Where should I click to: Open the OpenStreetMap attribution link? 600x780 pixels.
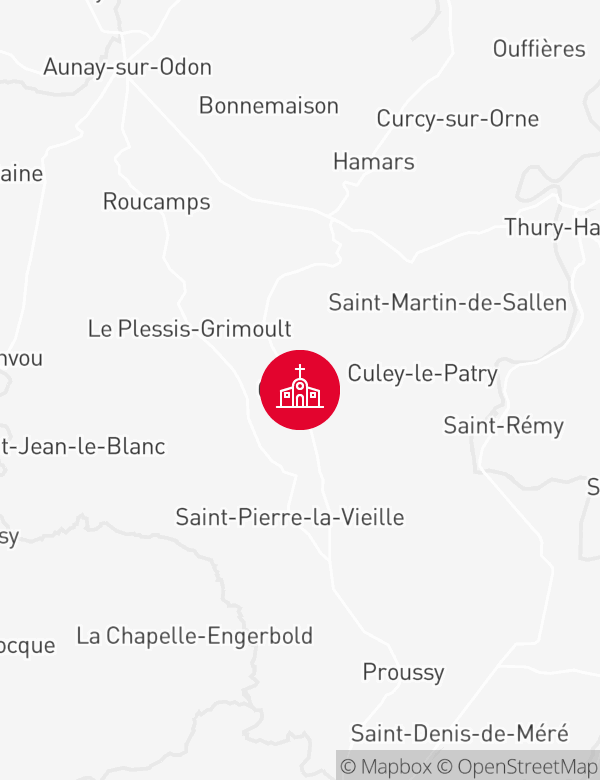click(x=519, y=766)
